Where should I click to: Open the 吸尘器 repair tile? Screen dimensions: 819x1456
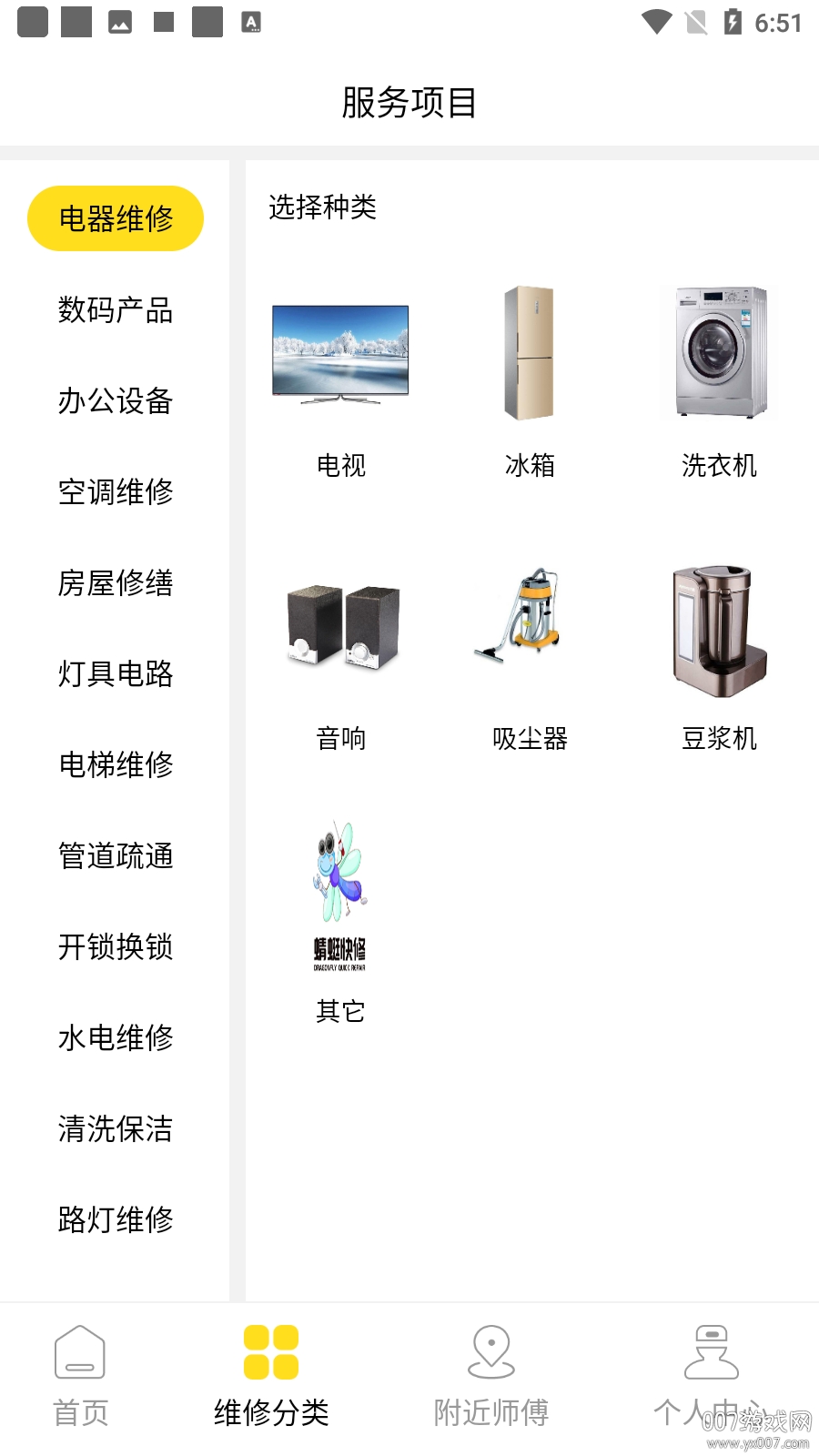(x=530, y=655)
